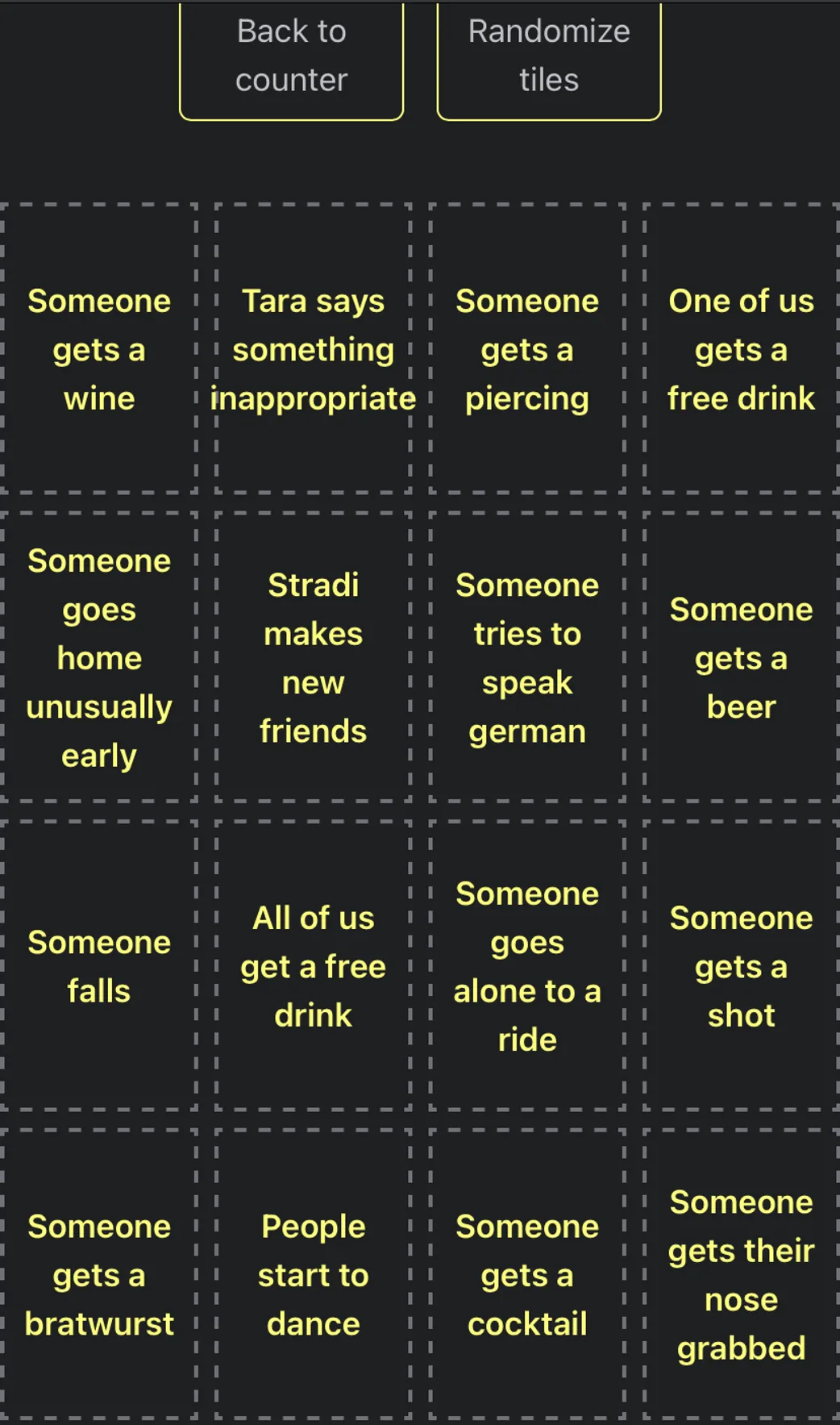Shuffle the bingo board tiles

coord(549,55)
